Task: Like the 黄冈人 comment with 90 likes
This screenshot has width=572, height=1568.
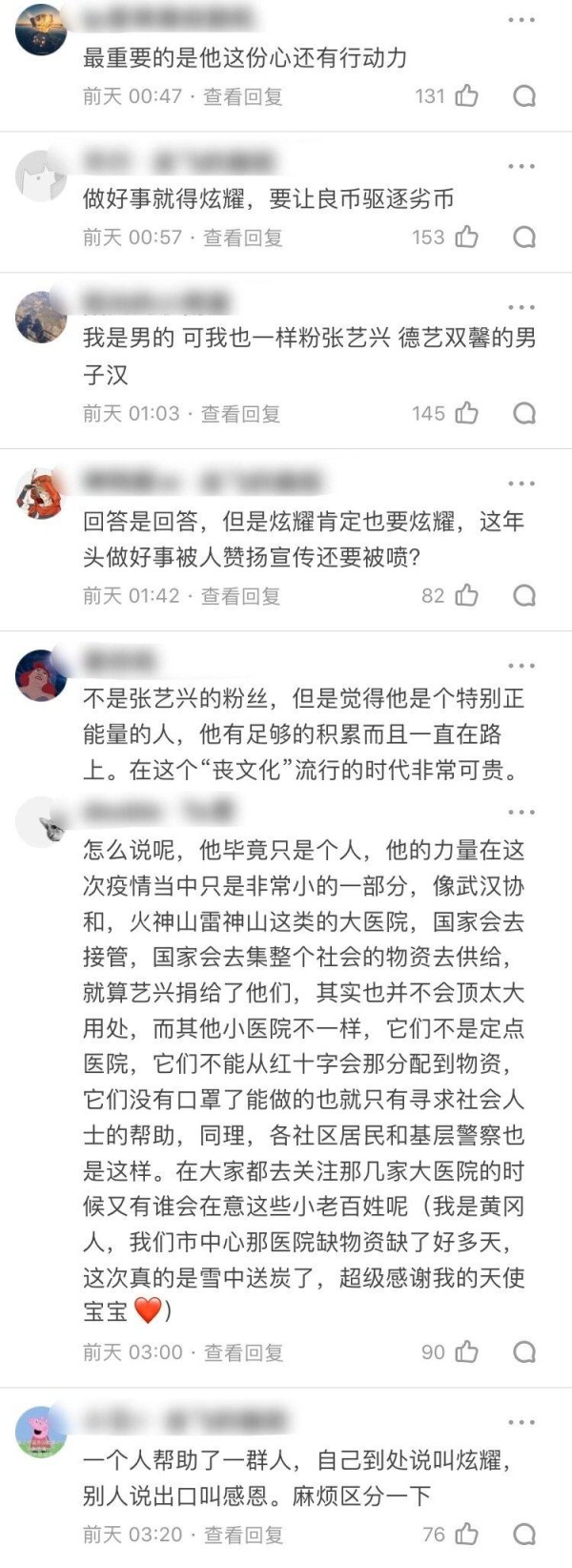Action: 467,1351
